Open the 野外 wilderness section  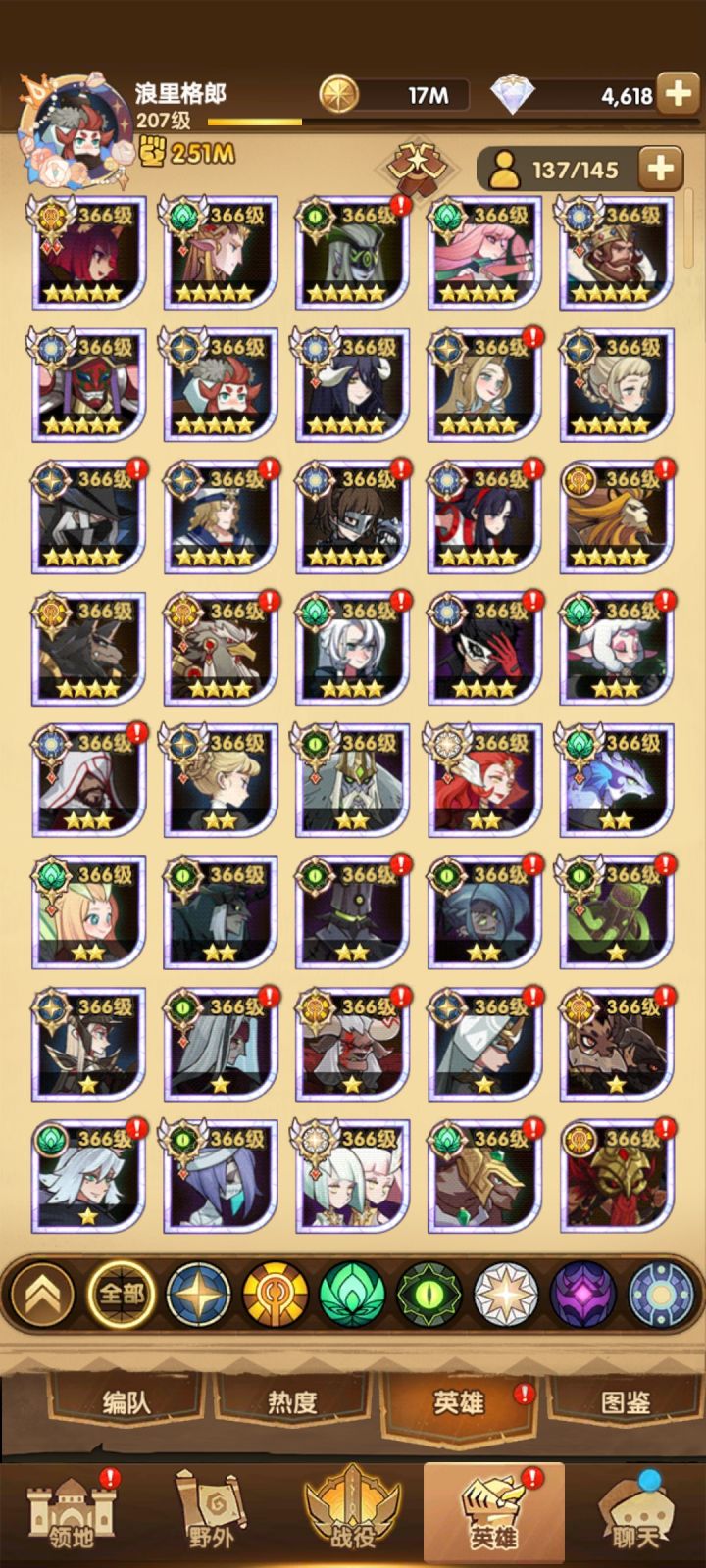(x=211, y=1514)
